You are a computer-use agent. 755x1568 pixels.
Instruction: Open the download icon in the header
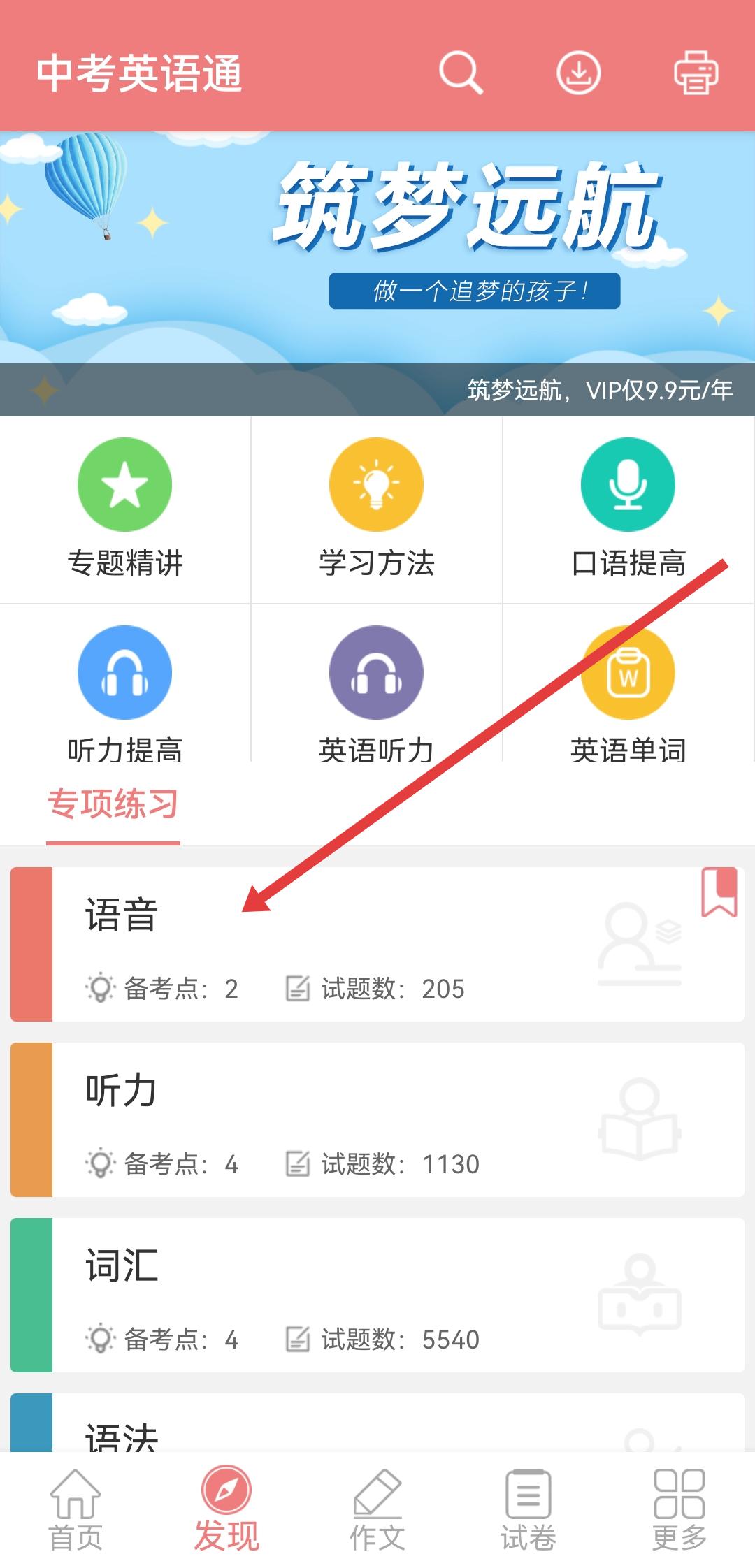point(578,73)
